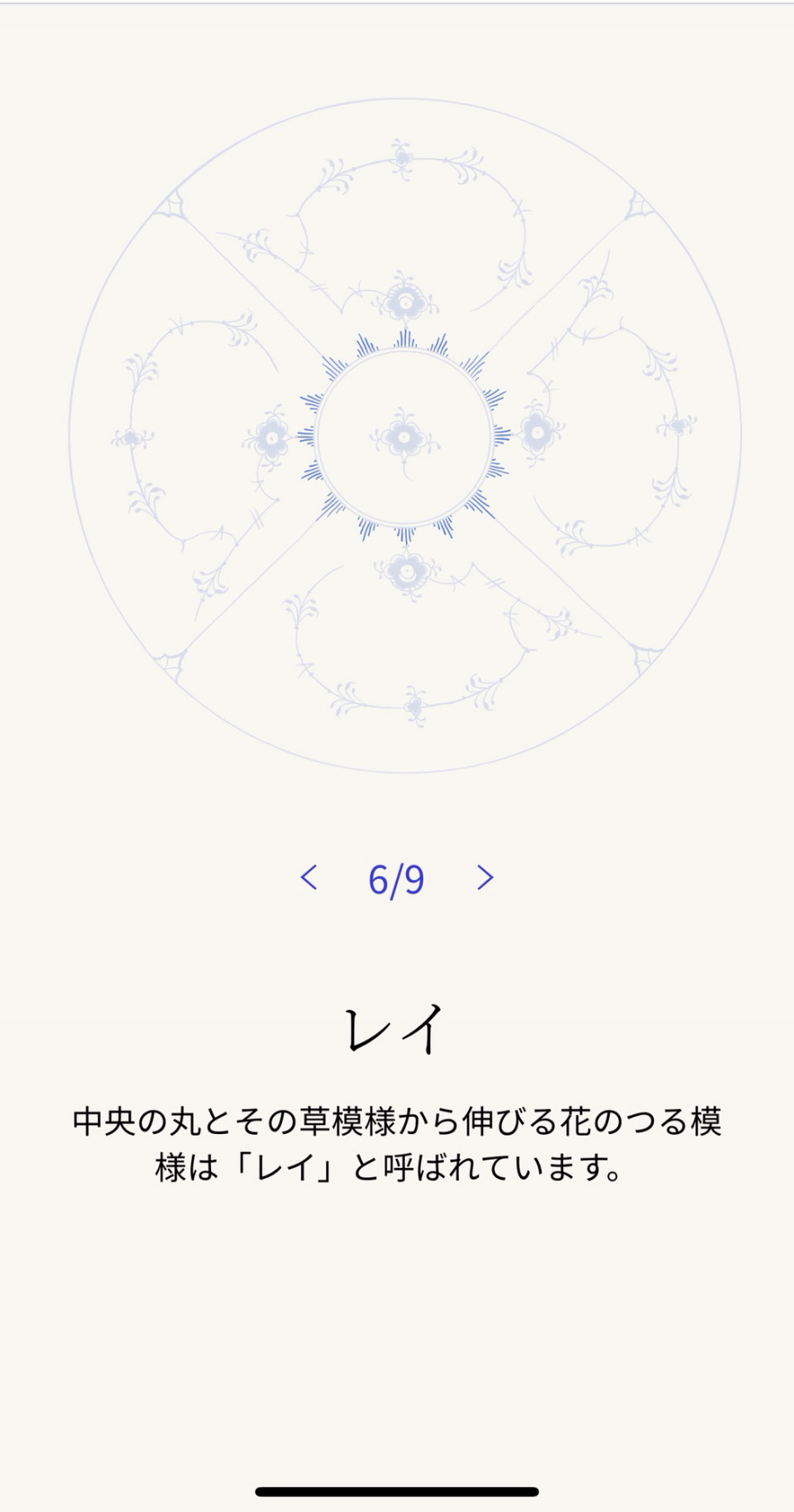The image size is (794, 1512).
Task: Advance to the next pattern page
Action: click(x=485, y=878)
